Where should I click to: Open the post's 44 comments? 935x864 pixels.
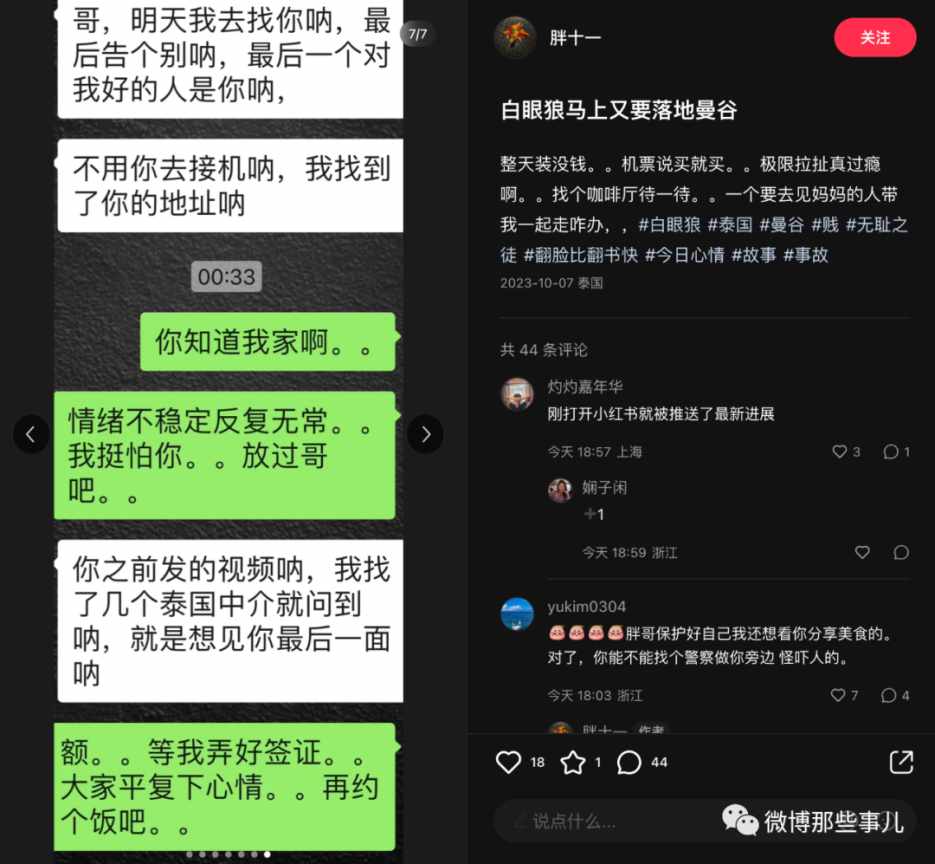(629, 762)
